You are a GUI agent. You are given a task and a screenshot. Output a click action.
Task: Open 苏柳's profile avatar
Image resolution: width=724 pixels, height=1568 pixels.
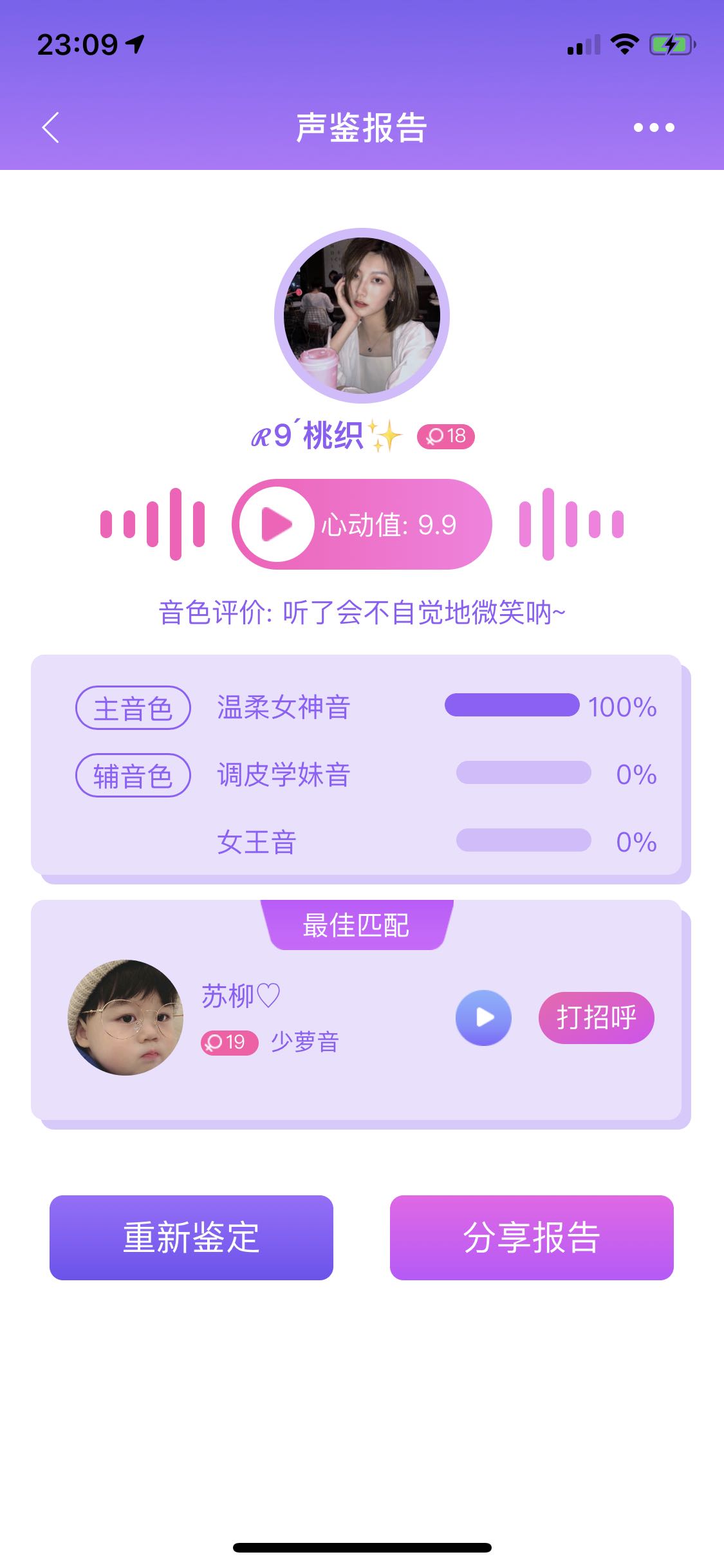(125, 1018)
